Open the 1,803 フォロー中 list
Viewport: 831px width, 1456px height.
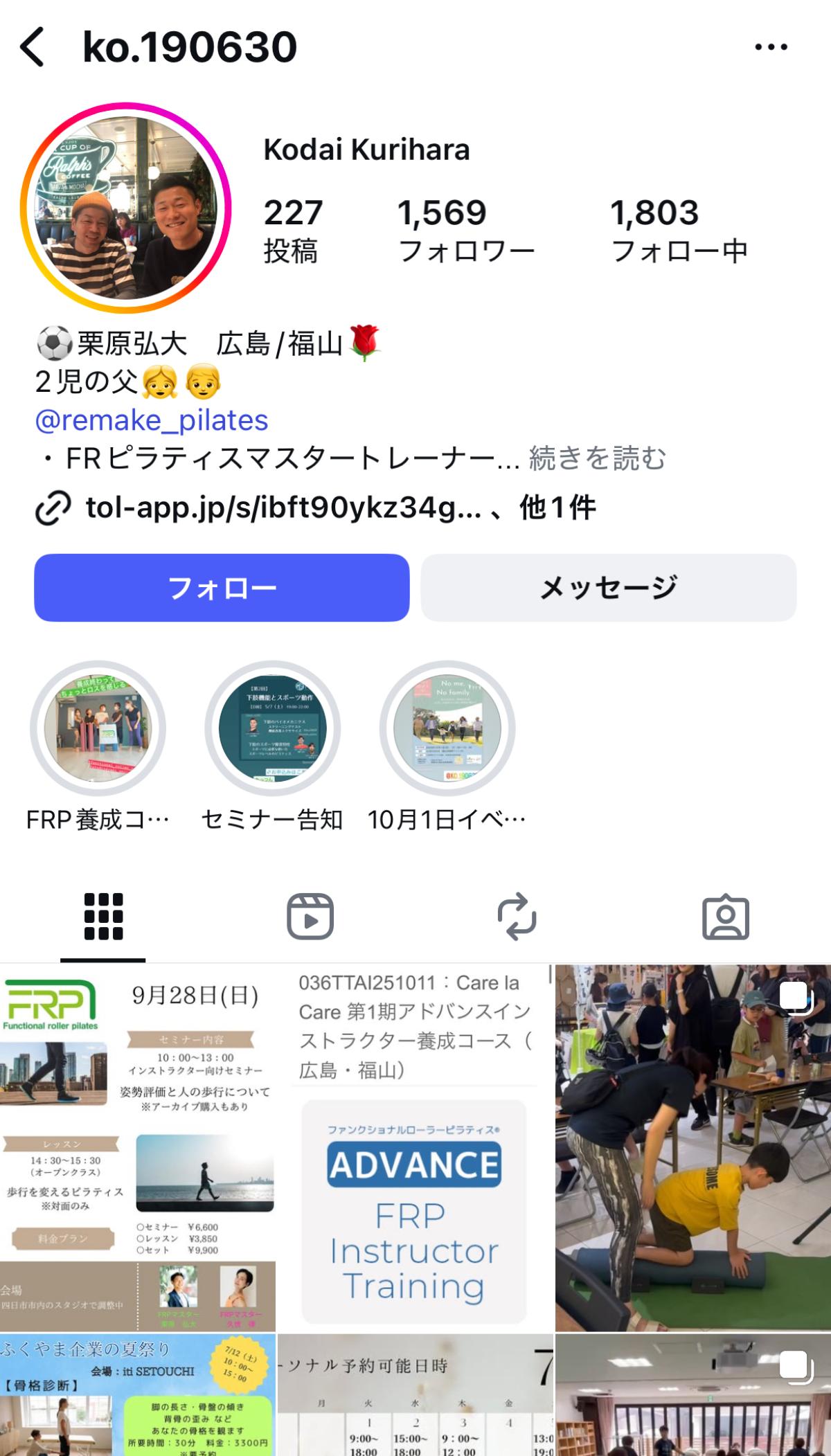[679, 231]
